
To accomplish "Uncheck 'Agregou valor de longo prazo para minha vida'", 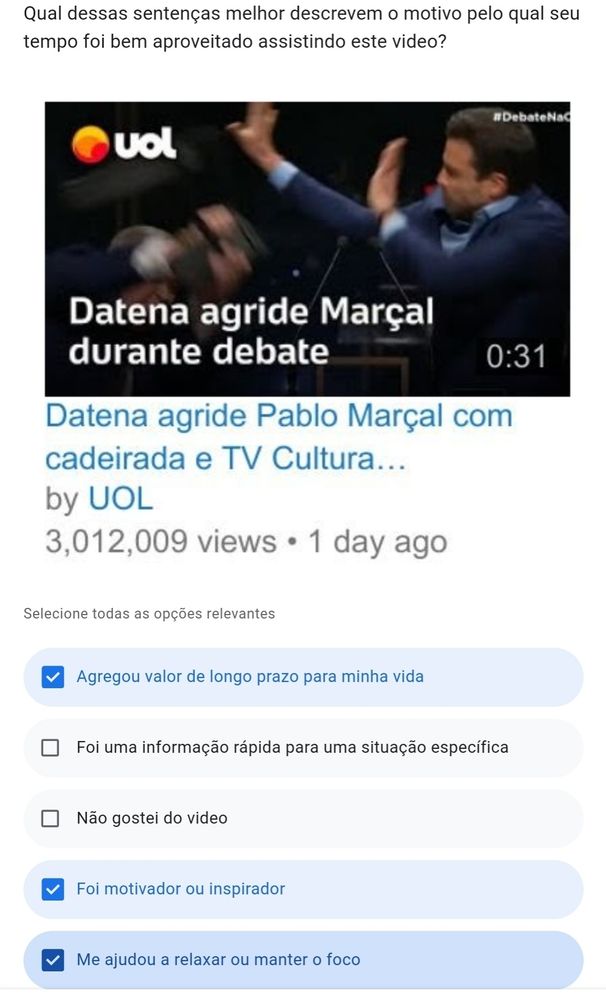I will click(x=53, y=677).
